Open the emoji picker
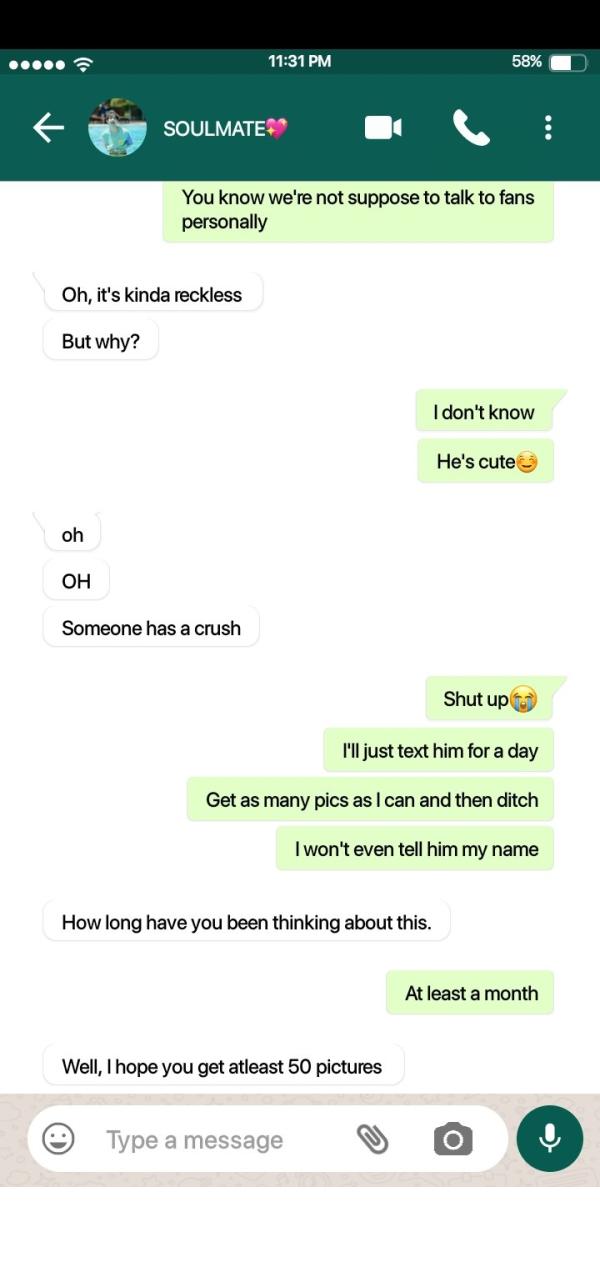Image resolution: width=600 pixels, height=1267 pixels. coord(59,1138)
